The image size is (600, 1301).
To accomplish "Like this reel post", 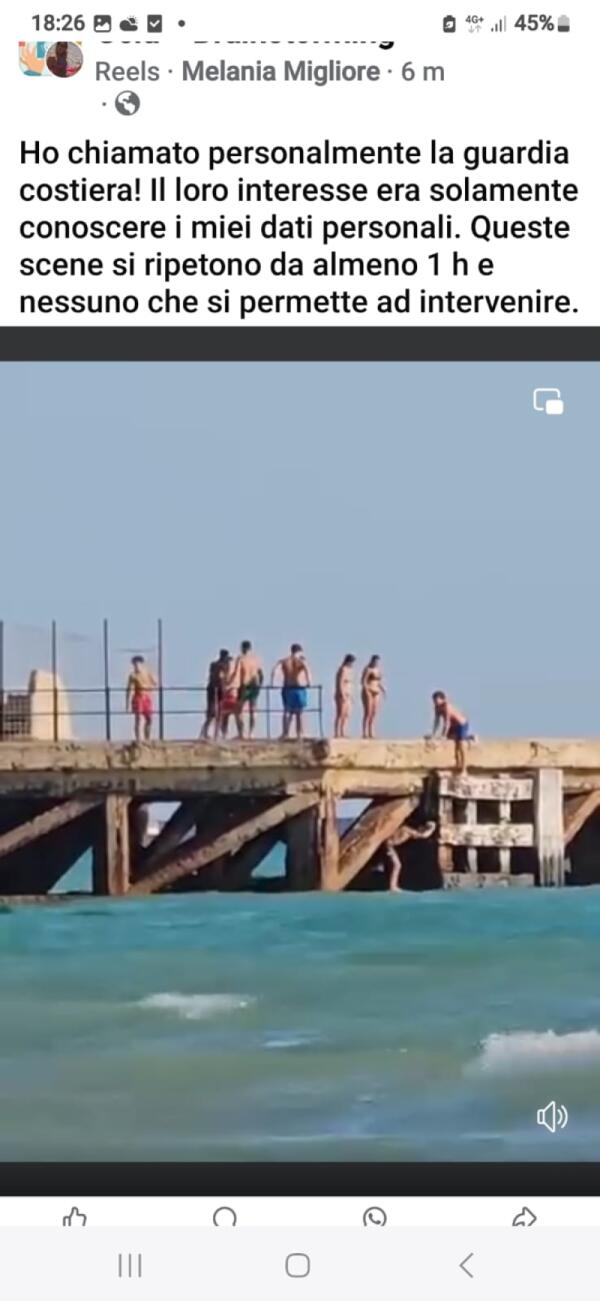I will pyautogui.click(x=75, y=1216).
